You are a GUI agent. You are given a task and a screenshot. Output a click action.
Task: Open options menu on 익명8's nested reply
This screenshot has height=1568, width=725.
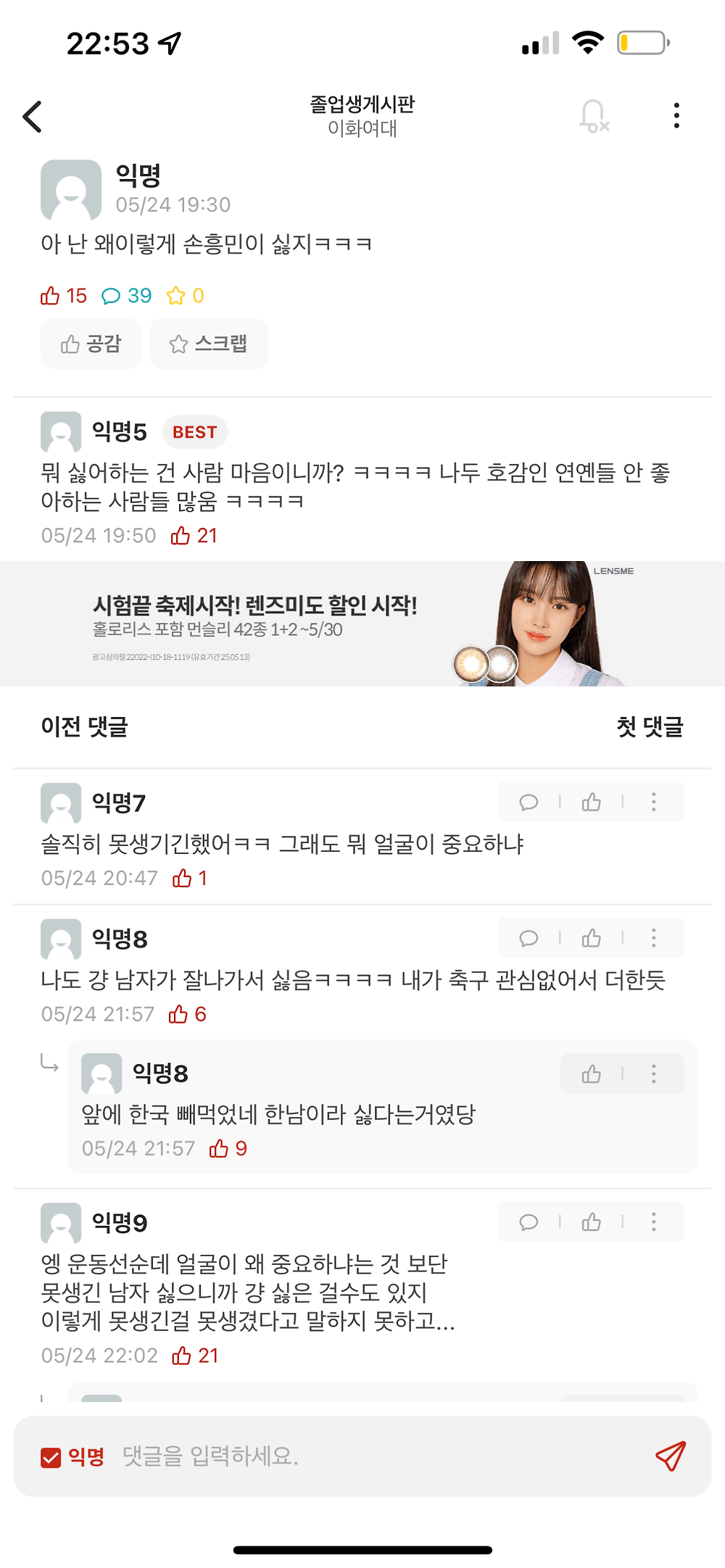pyautogui.click(x=654, y=1074)
